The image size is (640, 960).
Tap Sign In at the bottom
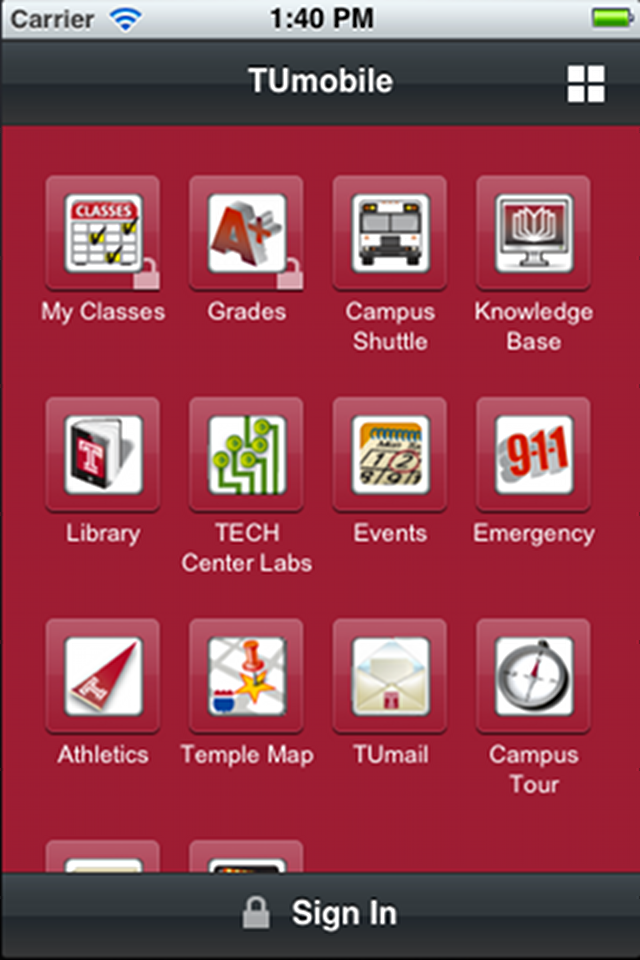[320, 913]
